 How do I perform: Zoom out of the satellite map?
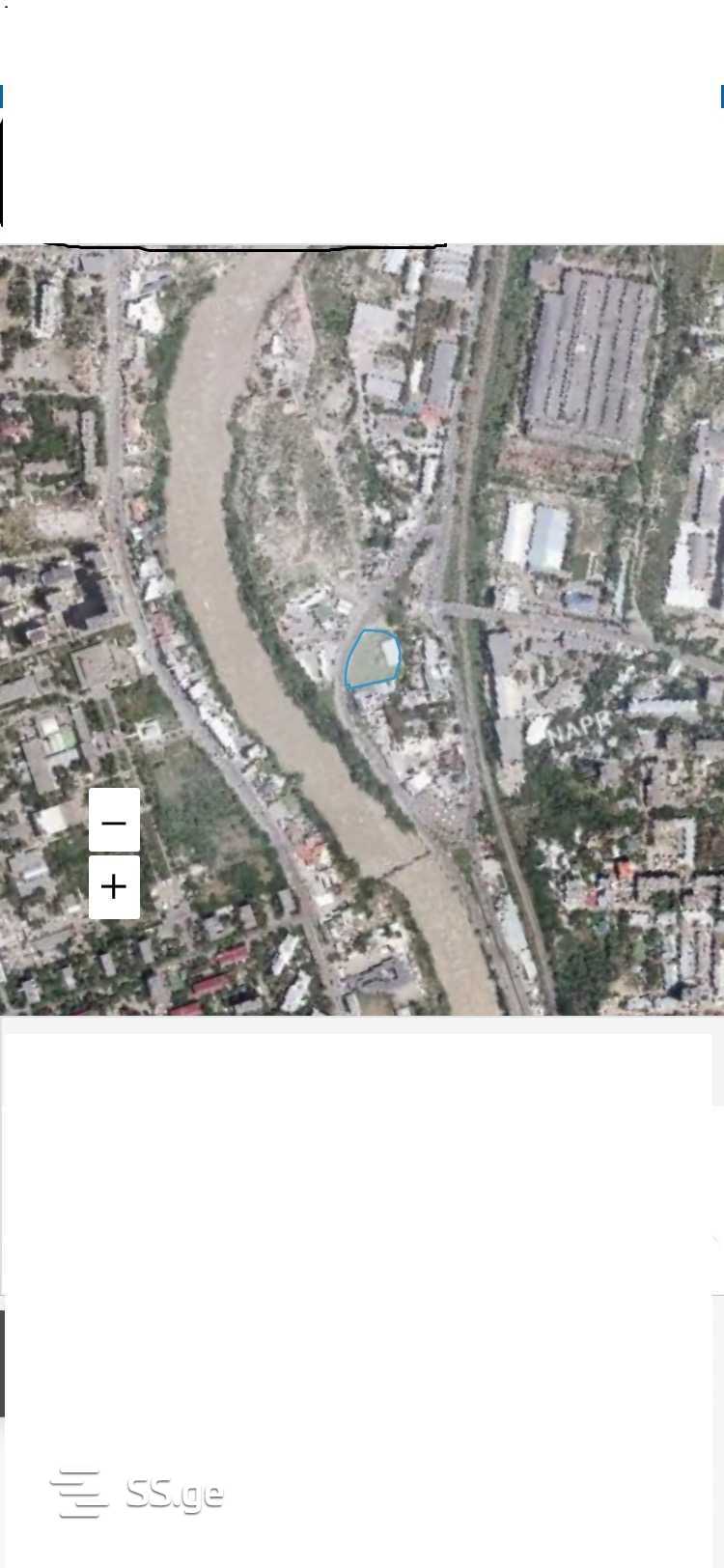tap(114, 822)
